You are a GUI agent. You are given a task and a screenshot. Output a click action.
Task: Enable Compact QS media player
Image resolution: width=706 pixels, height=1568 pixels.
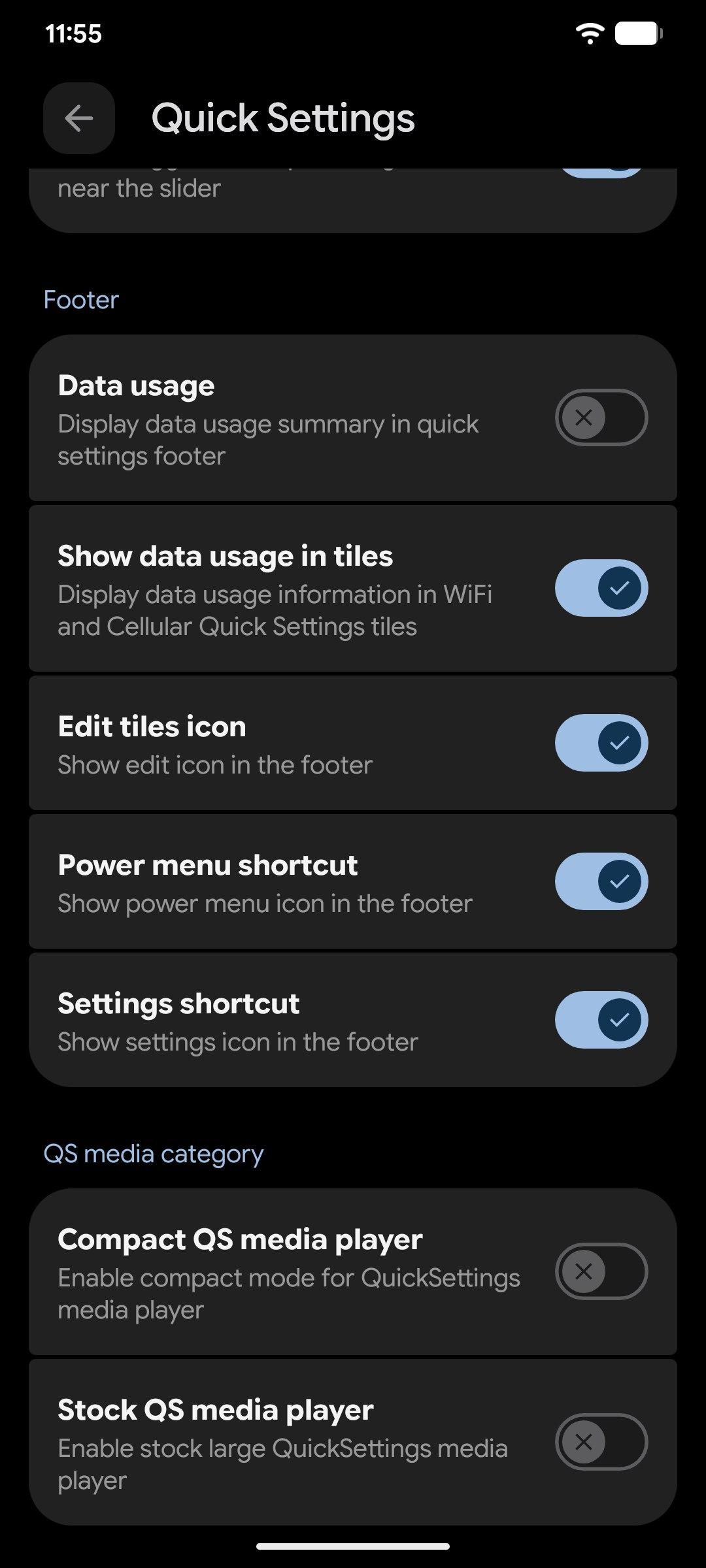coord(601,1271)
